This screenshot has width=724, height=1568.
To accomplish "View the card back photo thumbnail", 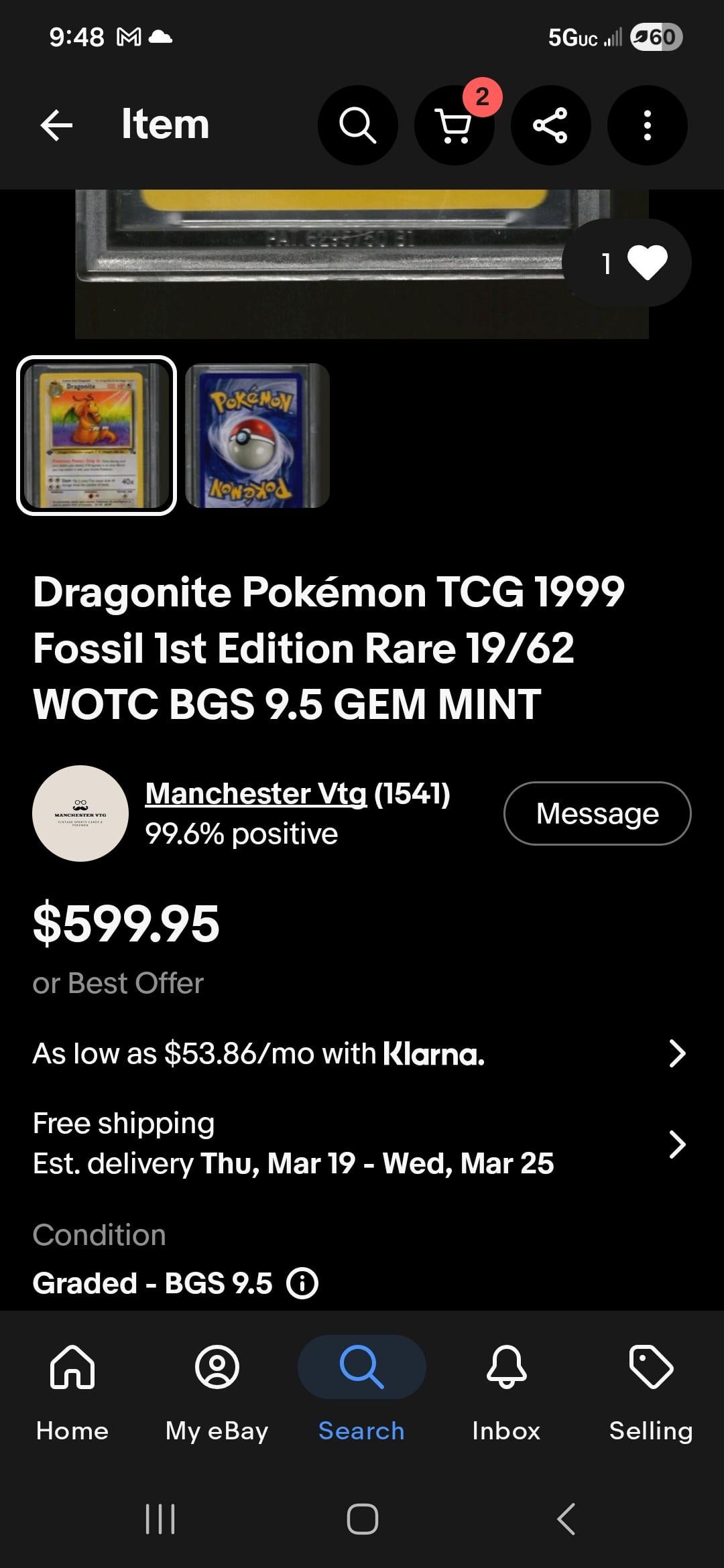I will tap(257, 436).
